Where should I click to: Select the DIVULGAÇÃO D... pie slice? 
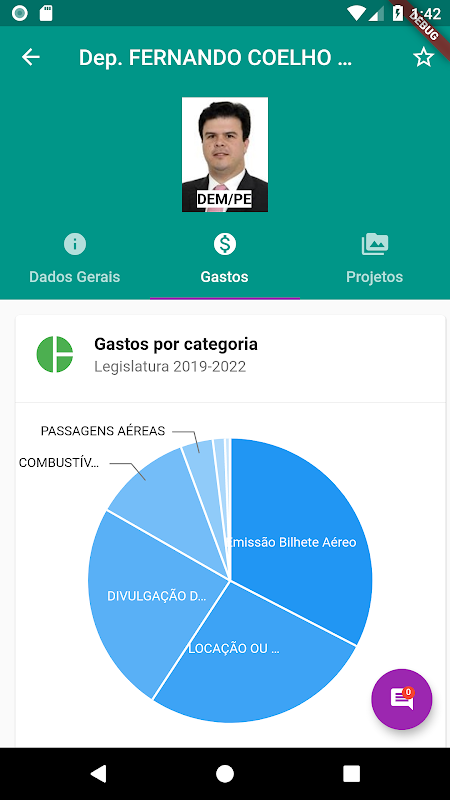(x=153, y=597)
